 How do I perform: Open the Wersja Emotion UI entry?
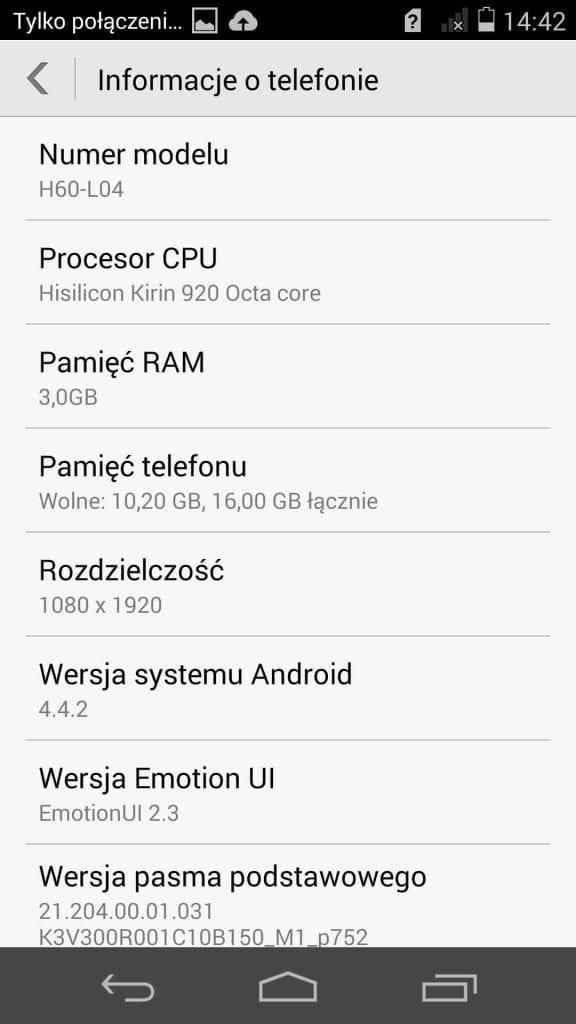(288, 792)
